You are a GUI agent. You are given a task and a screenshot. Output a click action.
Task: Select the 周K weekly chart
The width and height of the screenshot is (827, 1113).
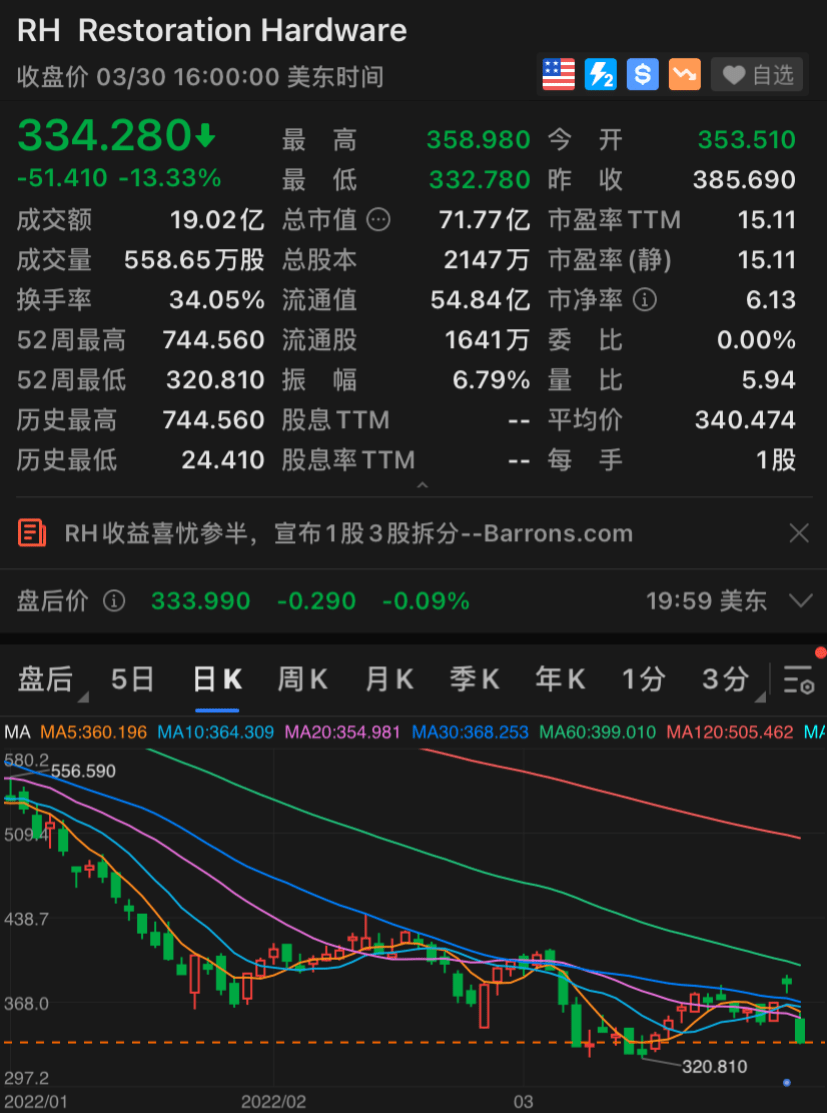pyautogui.click(x=302, y=680)
